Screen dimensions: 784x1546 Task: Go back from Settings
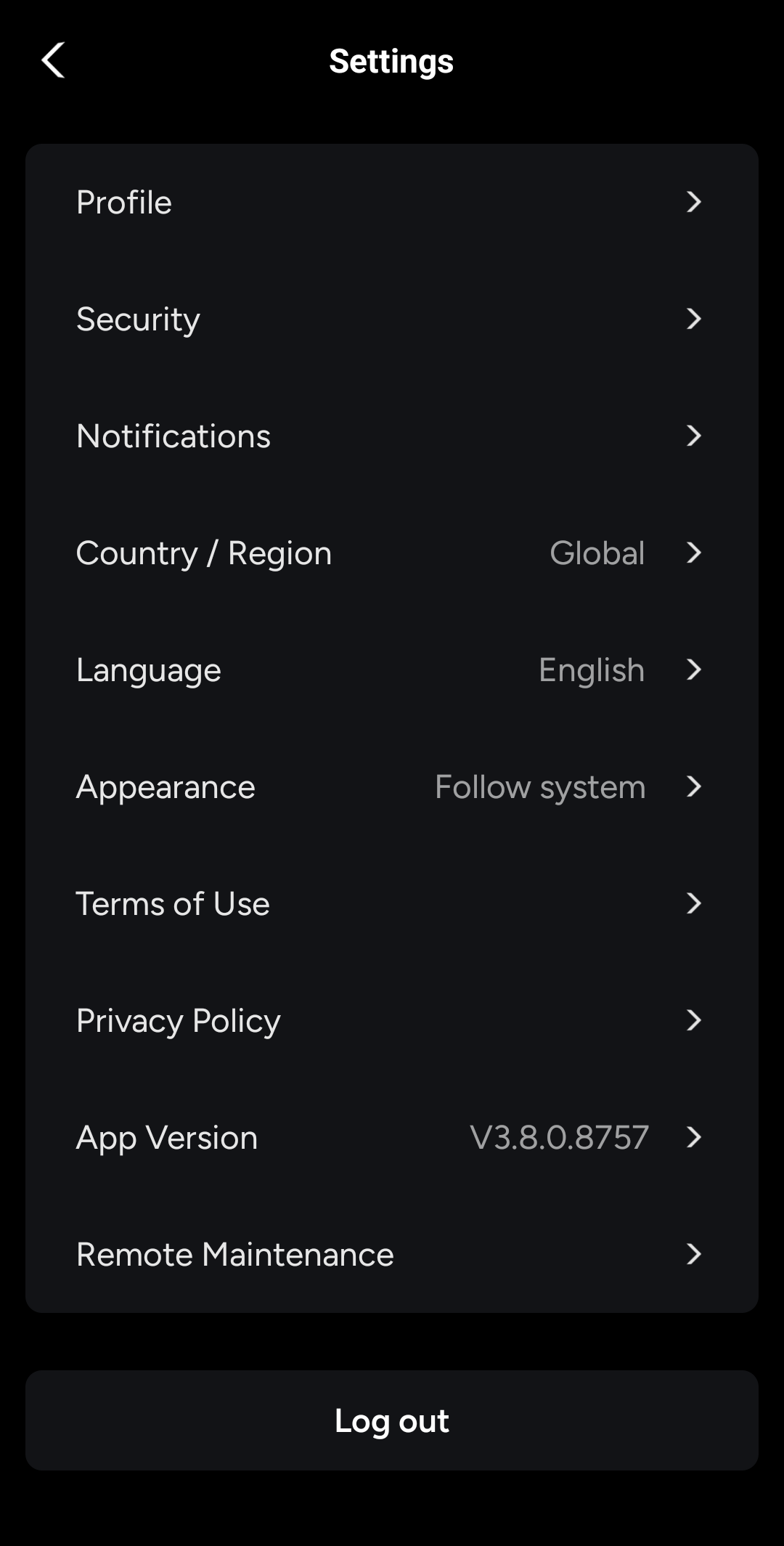coord(53,60)
